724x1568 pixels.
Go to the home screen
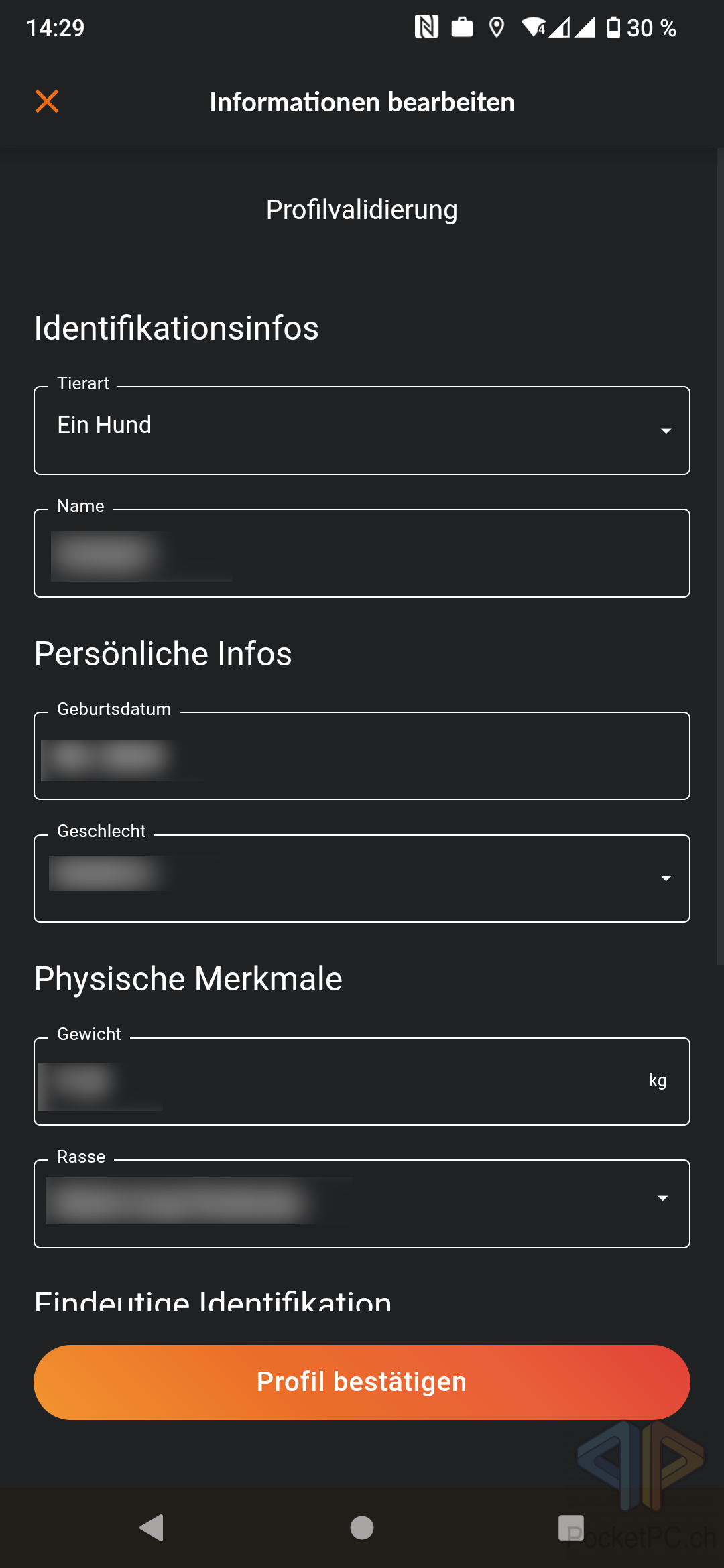click(362, 1528)
